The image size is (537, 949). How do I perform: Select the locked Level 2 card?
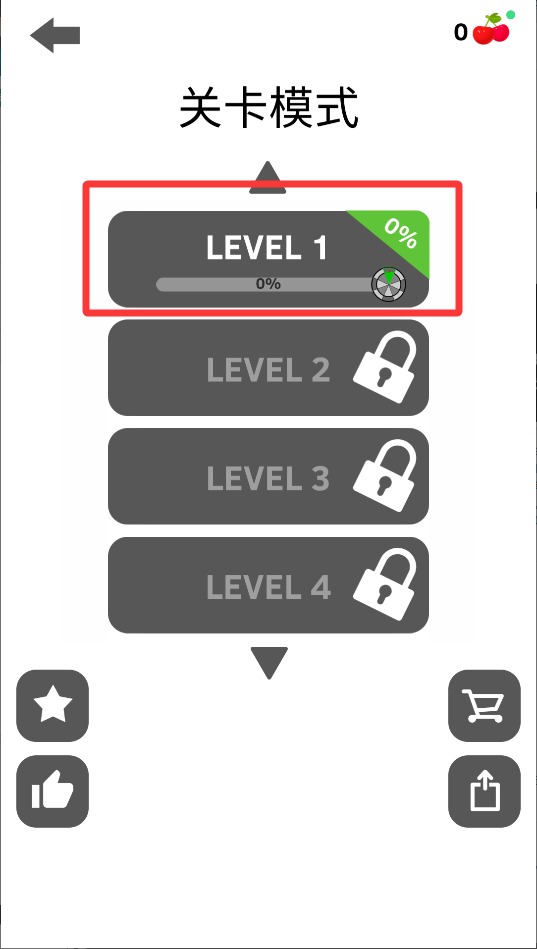click(x=268, y=367)
